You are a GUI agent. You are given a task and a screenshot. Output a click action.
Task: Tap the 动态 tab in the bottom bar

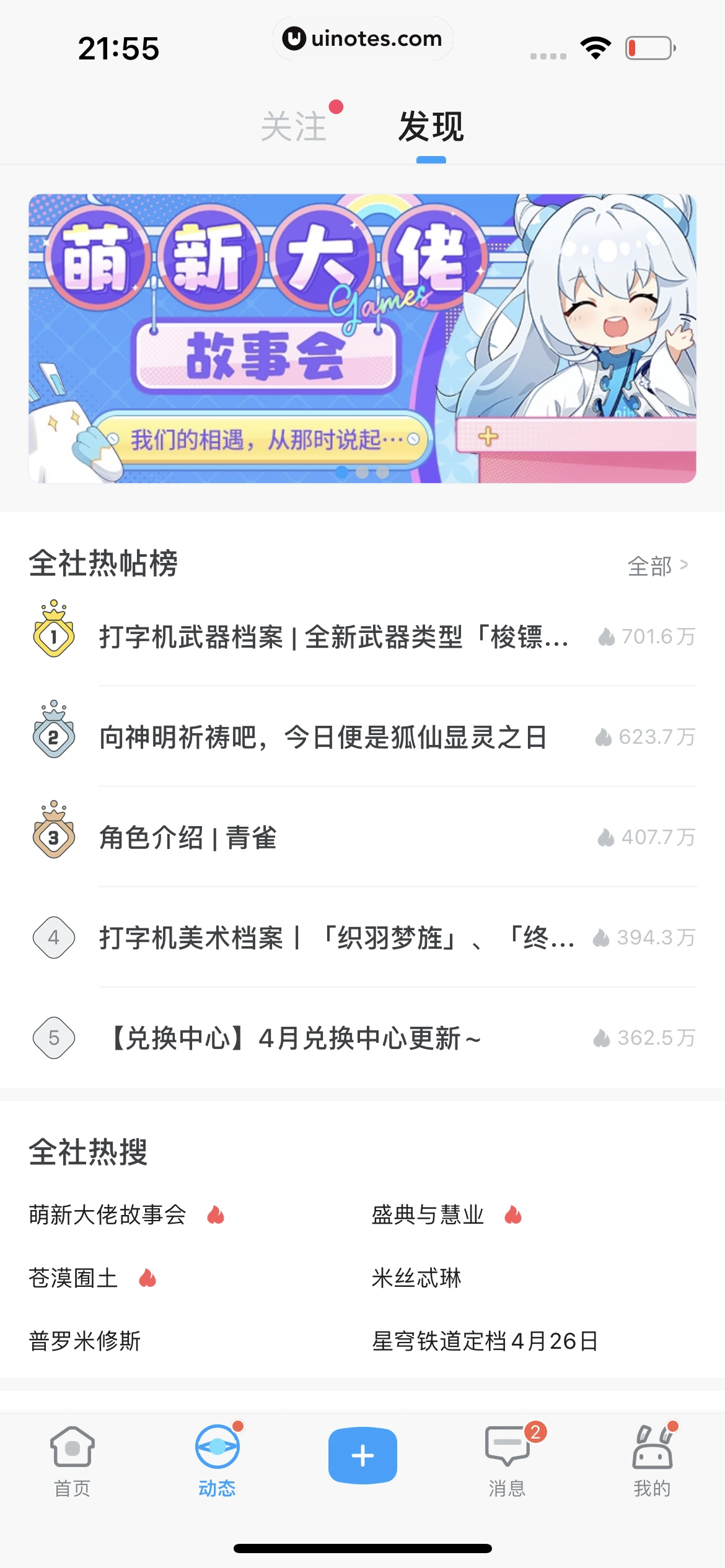point(217,1461)
